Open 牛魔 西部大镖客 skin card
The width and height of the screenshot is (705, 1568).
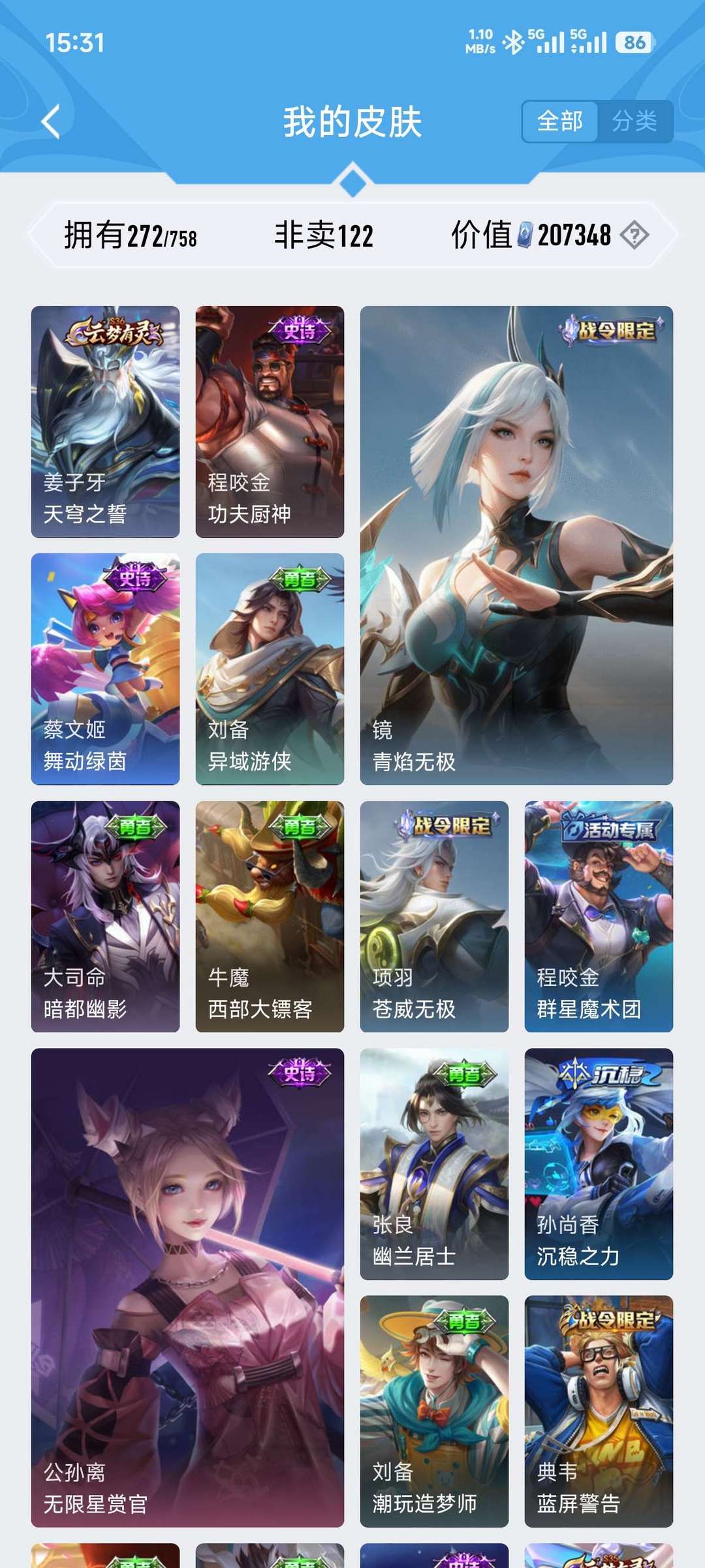(x=270, y=917)
